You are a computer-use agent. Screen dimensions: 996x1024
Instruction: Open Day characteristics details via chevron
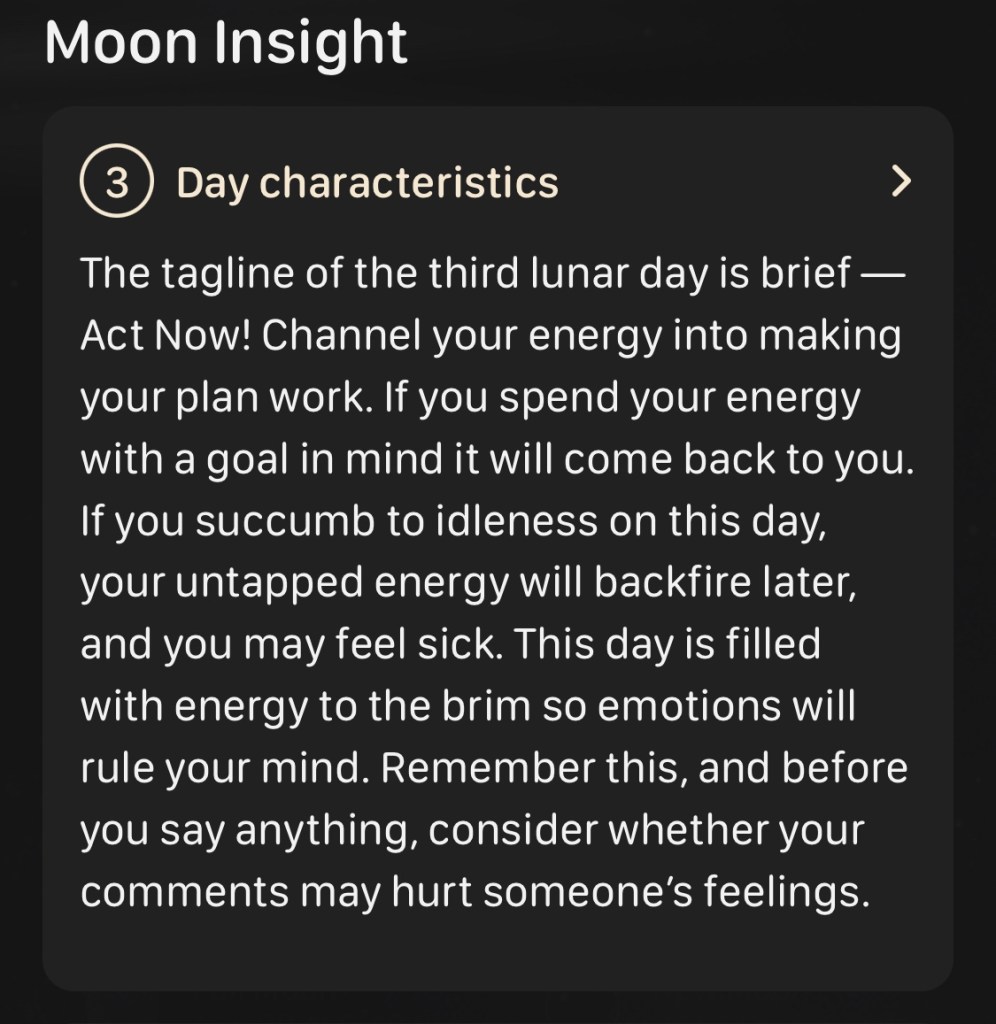coord(900,182)
